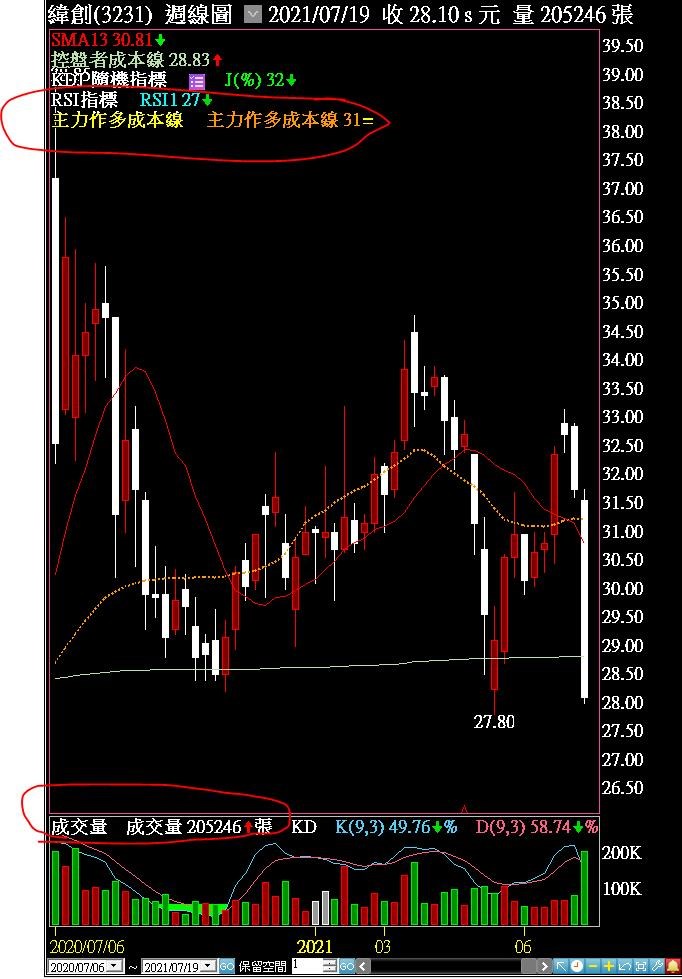The height and width of the screenshot is (979, 682).
Task: Tap GO next to the end date
Action: click(x=227, y=967)
